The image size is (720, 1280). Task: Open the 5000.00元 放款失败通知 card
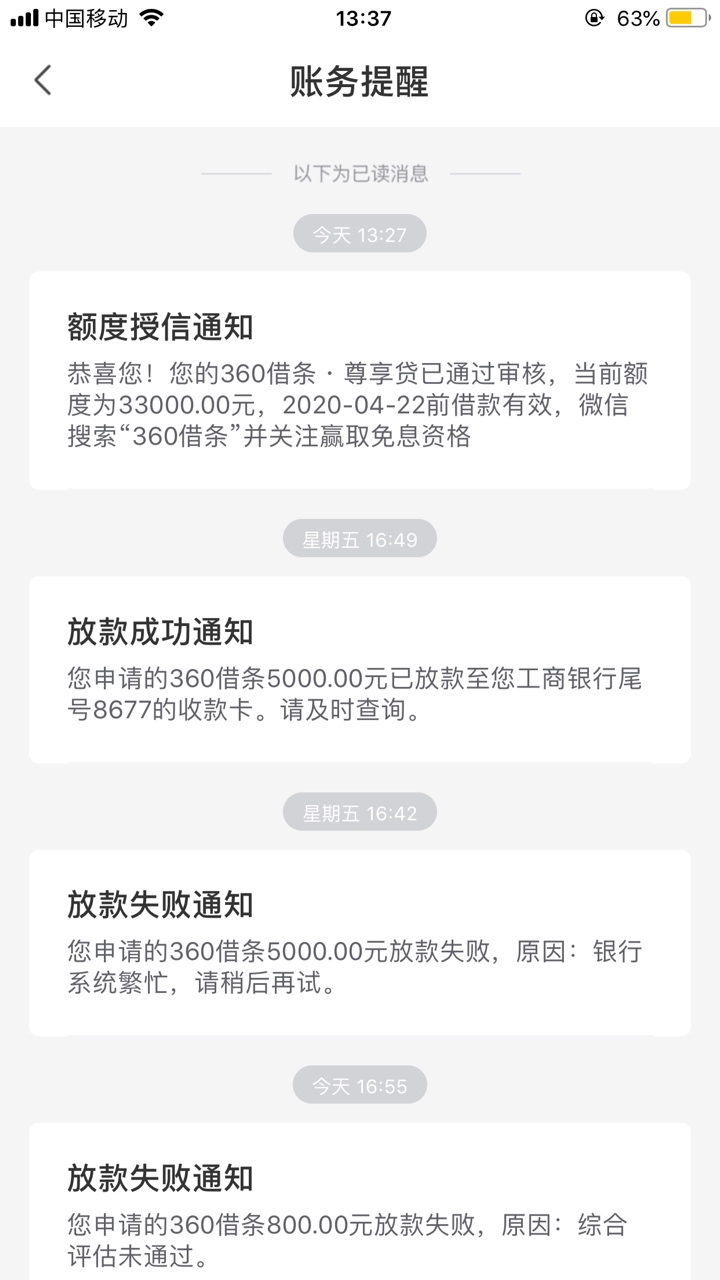(x=360, y=943)
